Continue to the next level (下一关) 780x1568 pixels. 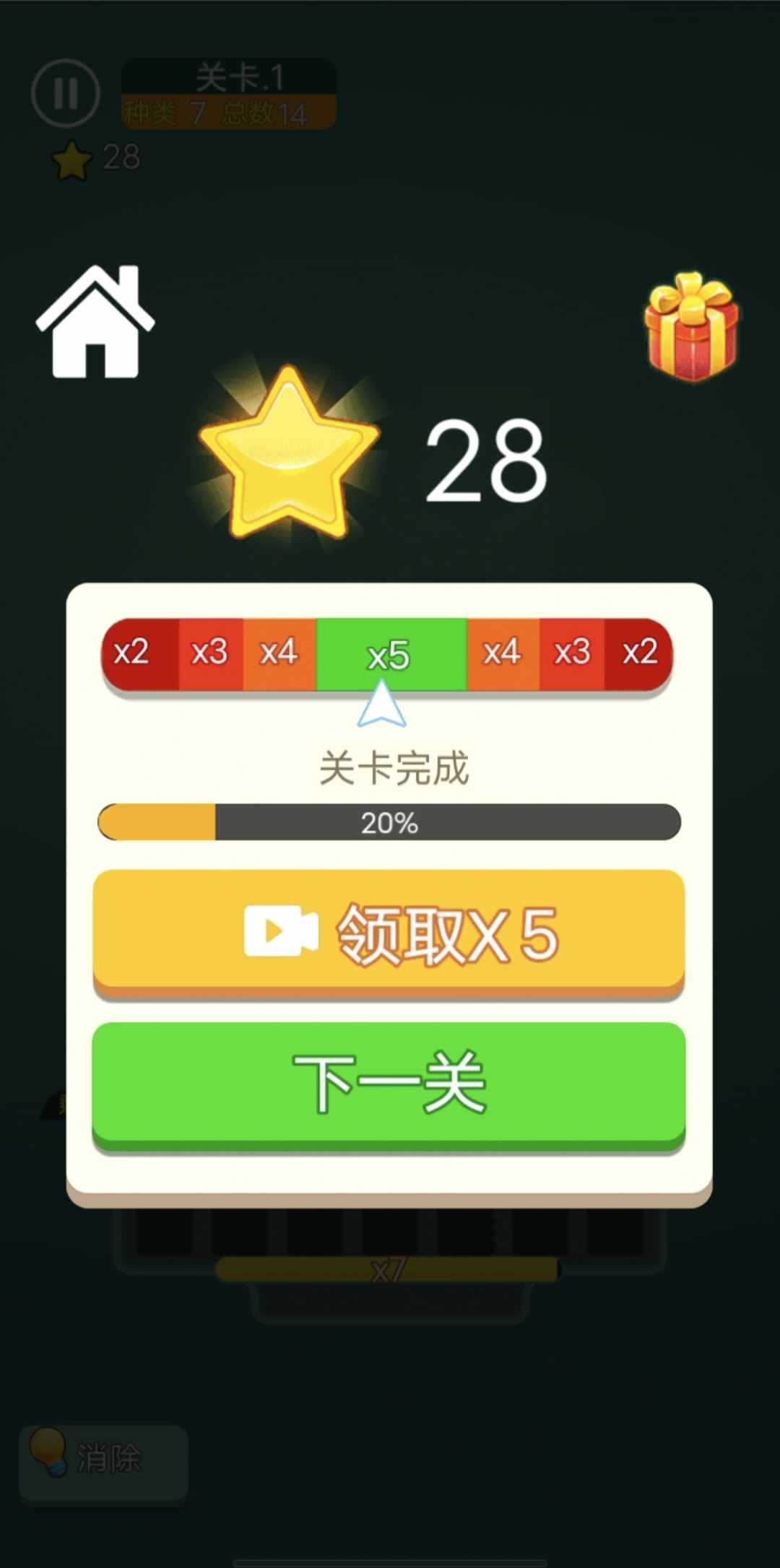click(389, 1083)
